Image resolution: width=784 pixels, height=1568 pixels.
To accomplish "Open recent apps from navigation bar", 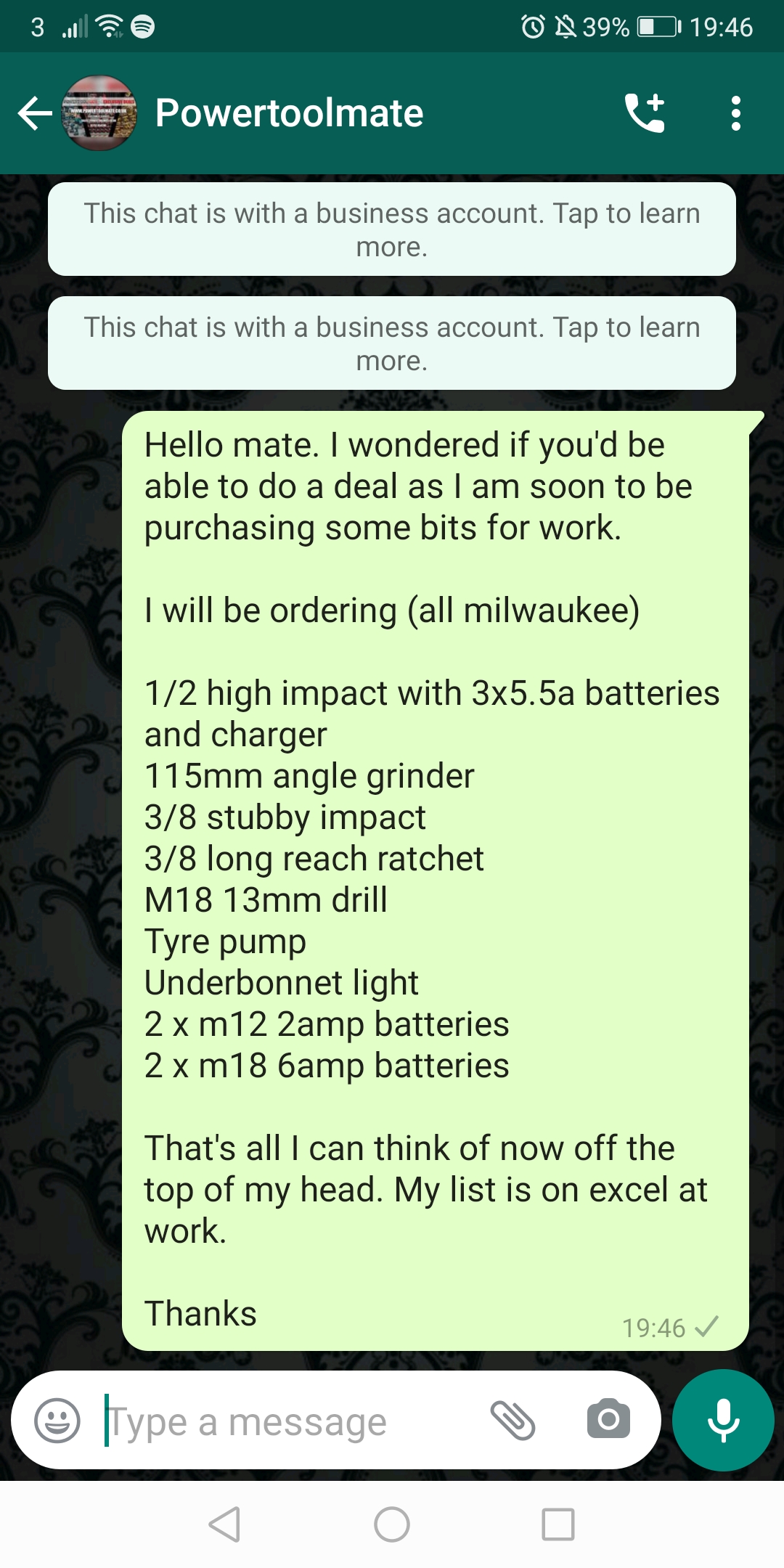I will [x=558, y=1524].
